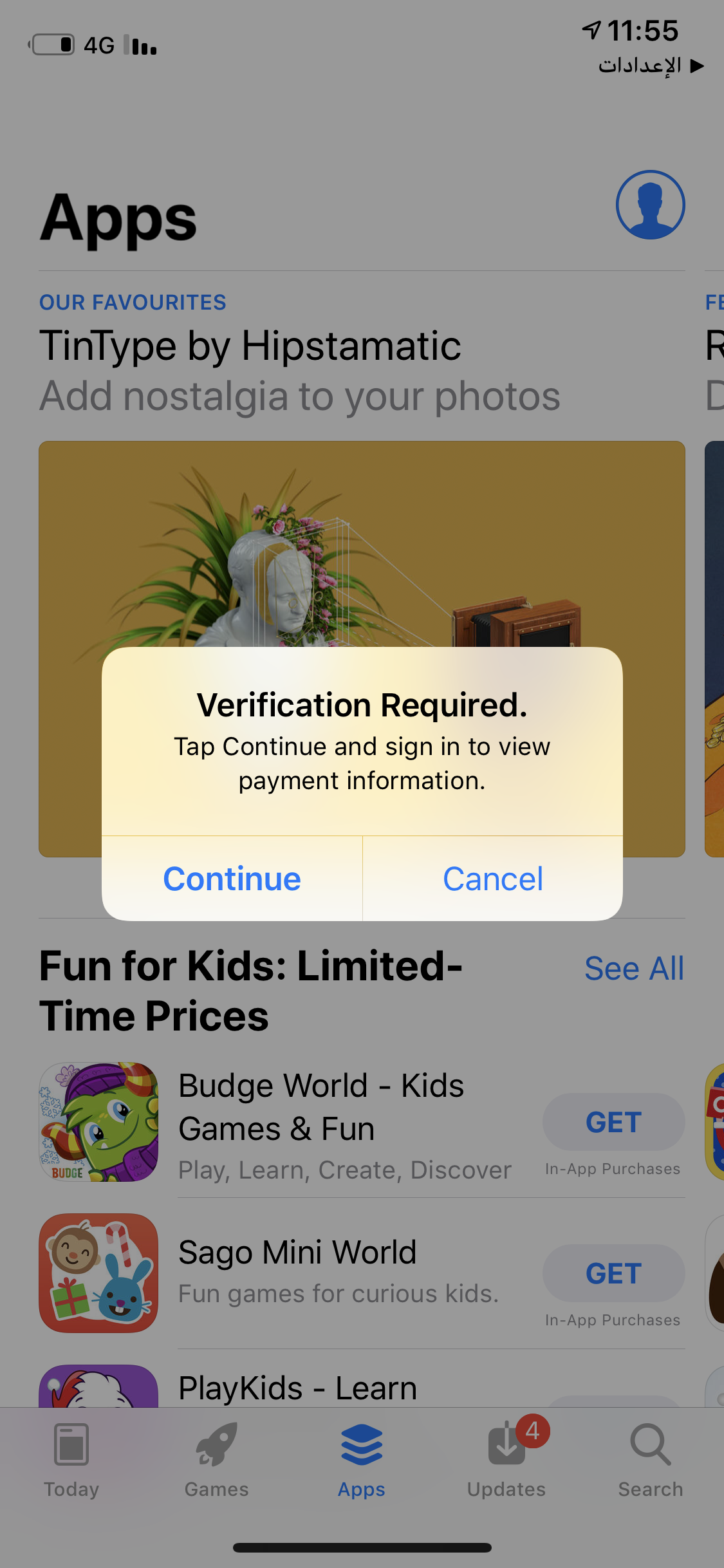Screen dimensions: 724x1568
Task: Tap Continue in the verification dialog
Action: 232,879
